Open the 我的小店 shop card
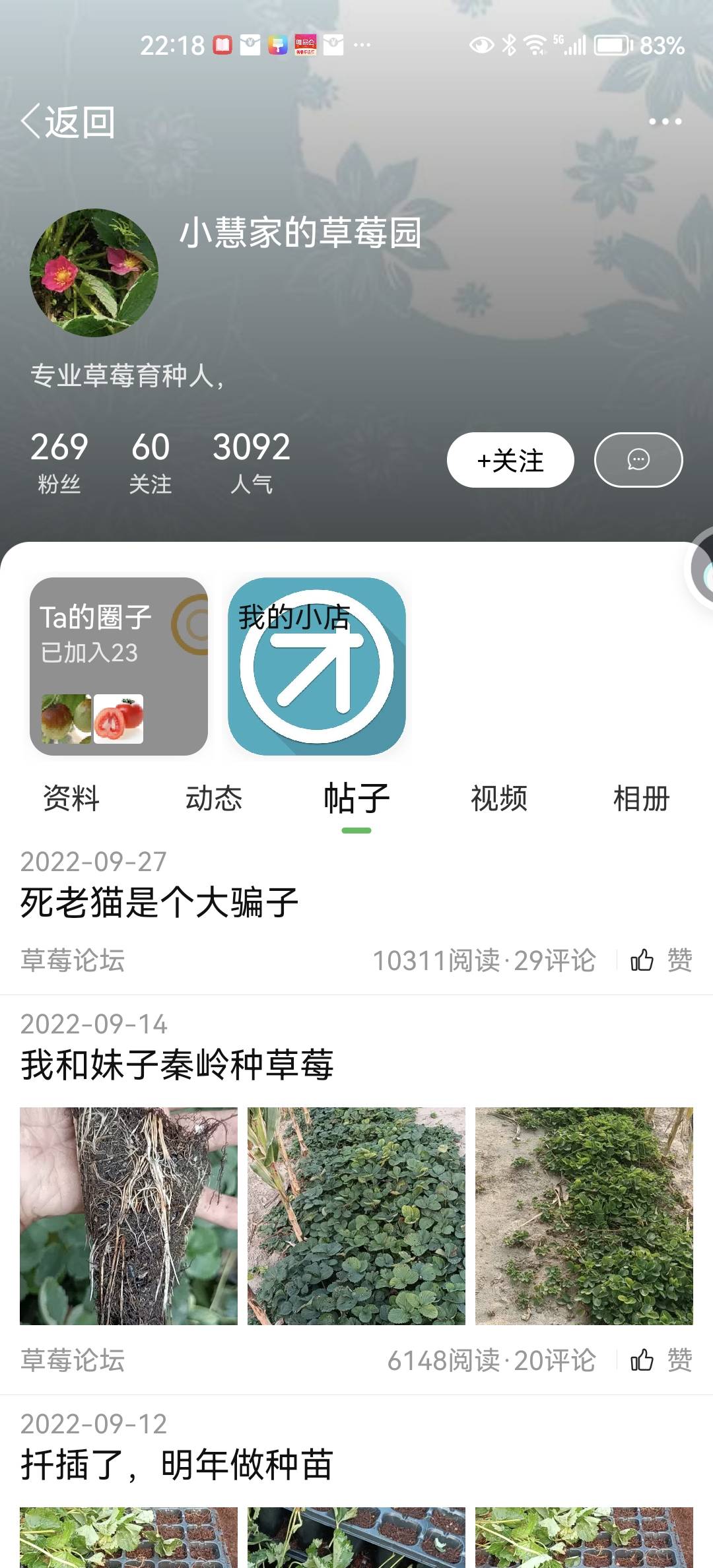The height and width of the screenshot is (1568, 713). 317,667
